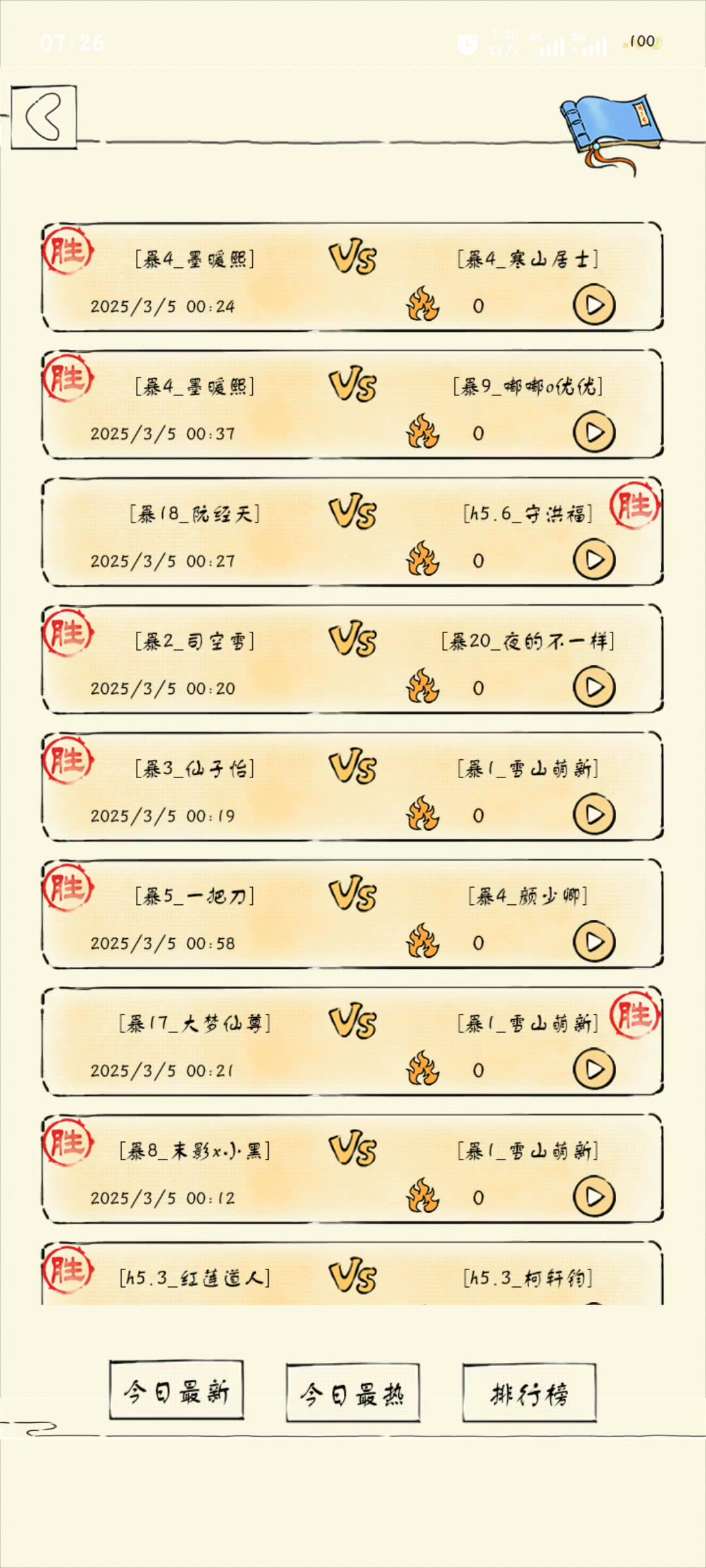Play the replay against 寒山居士
The image size is (706, 1568).
pos(594,305)
